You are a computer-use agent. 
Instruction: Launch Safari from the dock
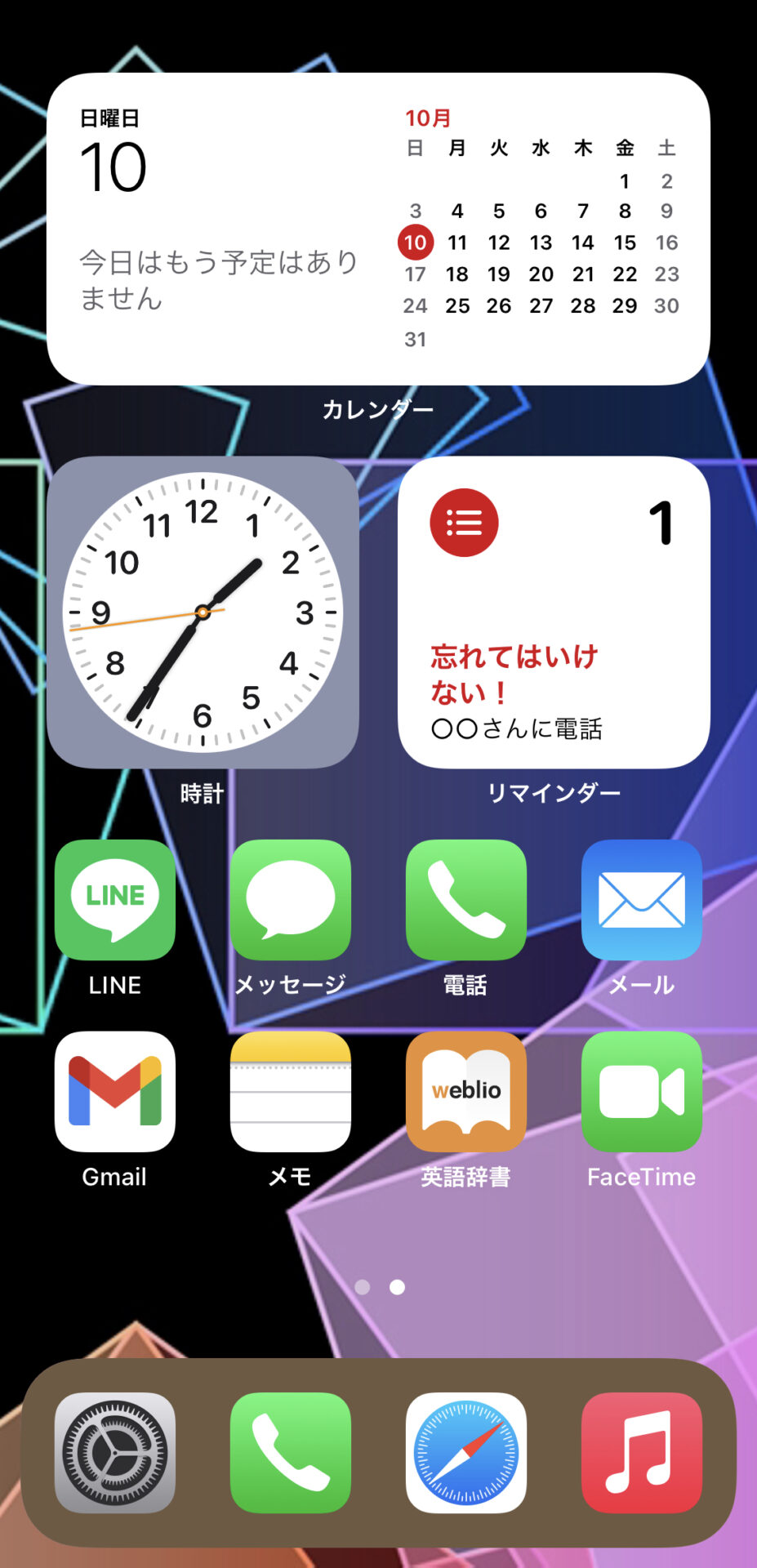[x=466, y=1453]
